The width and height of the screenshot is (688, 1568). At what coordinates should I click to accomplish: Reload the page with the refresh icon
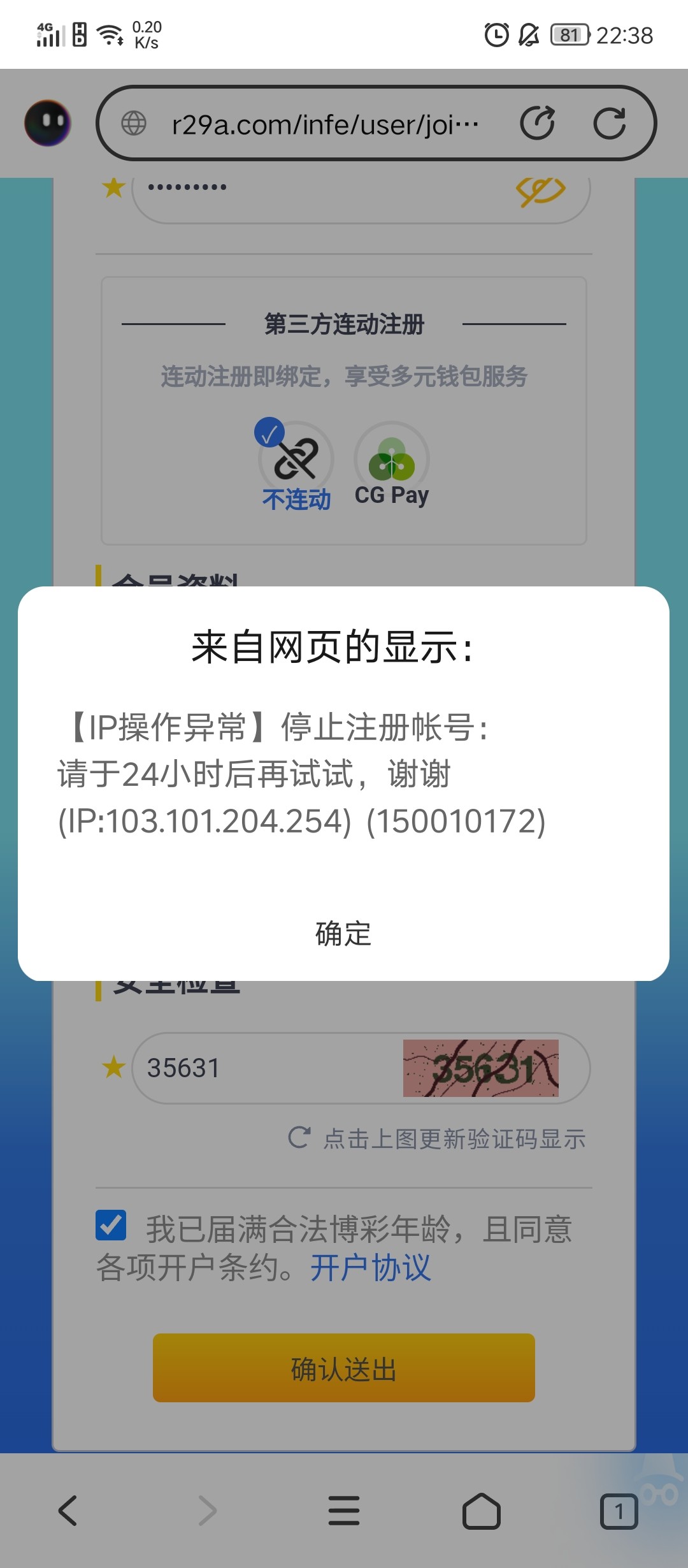(609, 124)
